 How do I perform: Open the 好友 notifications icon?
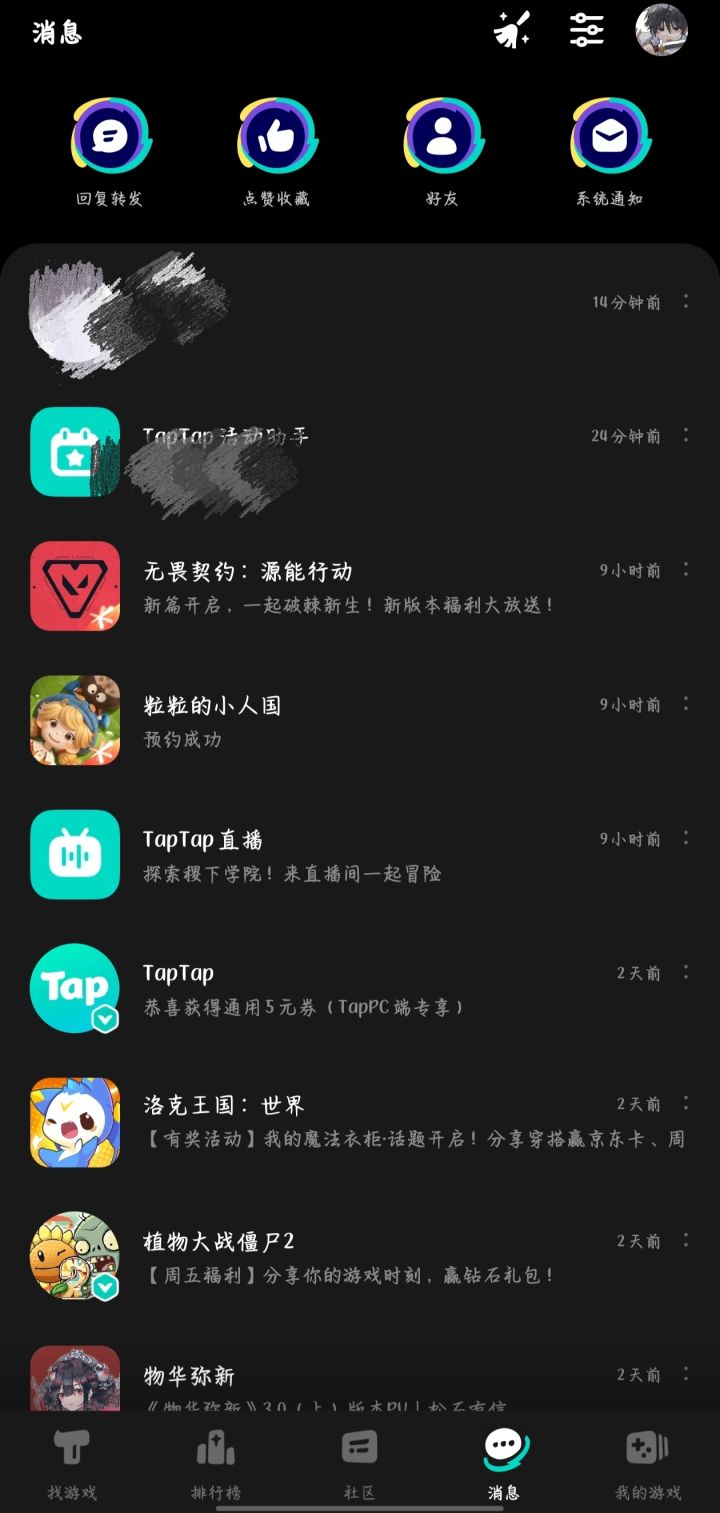442,135
